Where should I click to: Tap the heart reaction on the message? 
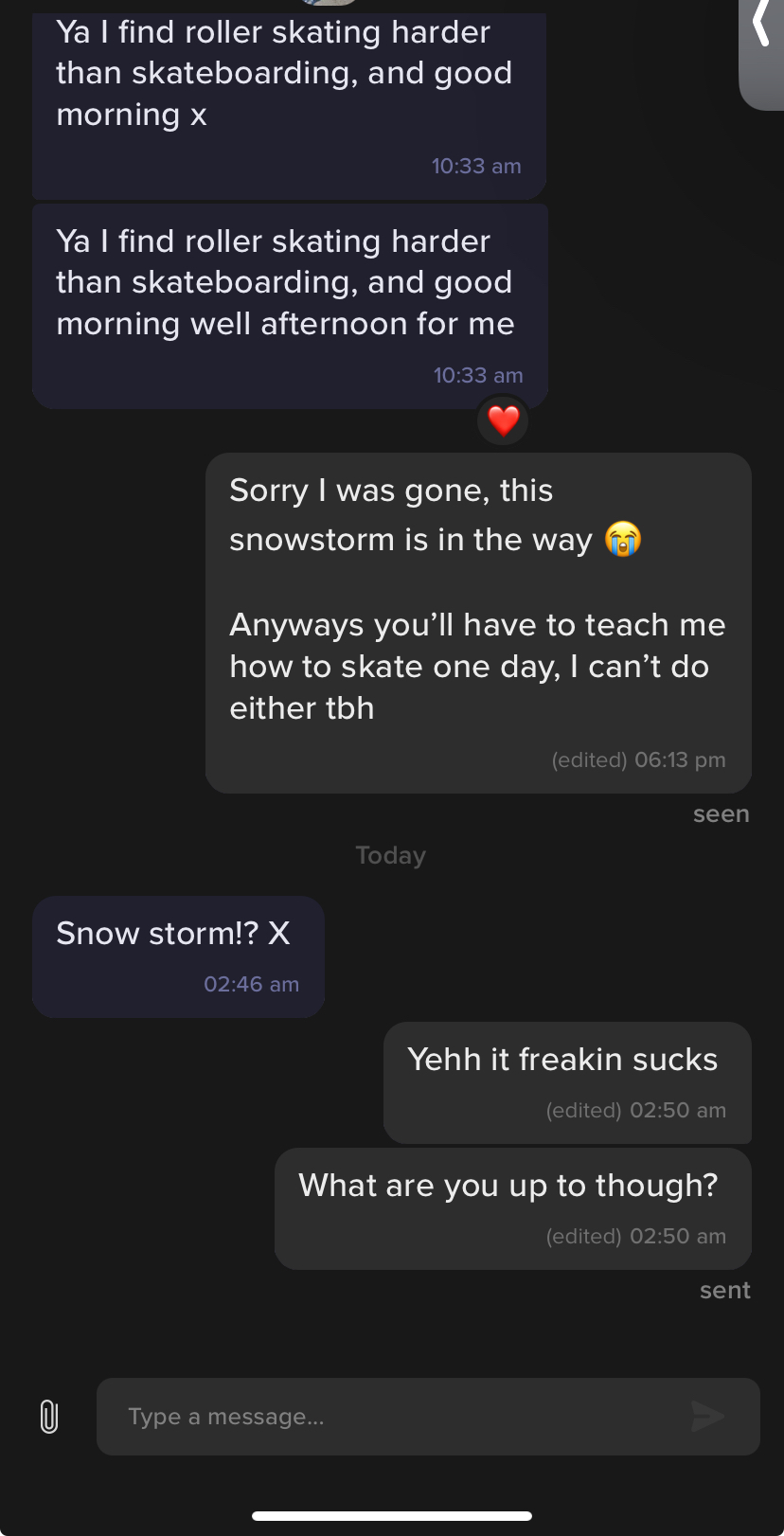(x=503, y=420)
